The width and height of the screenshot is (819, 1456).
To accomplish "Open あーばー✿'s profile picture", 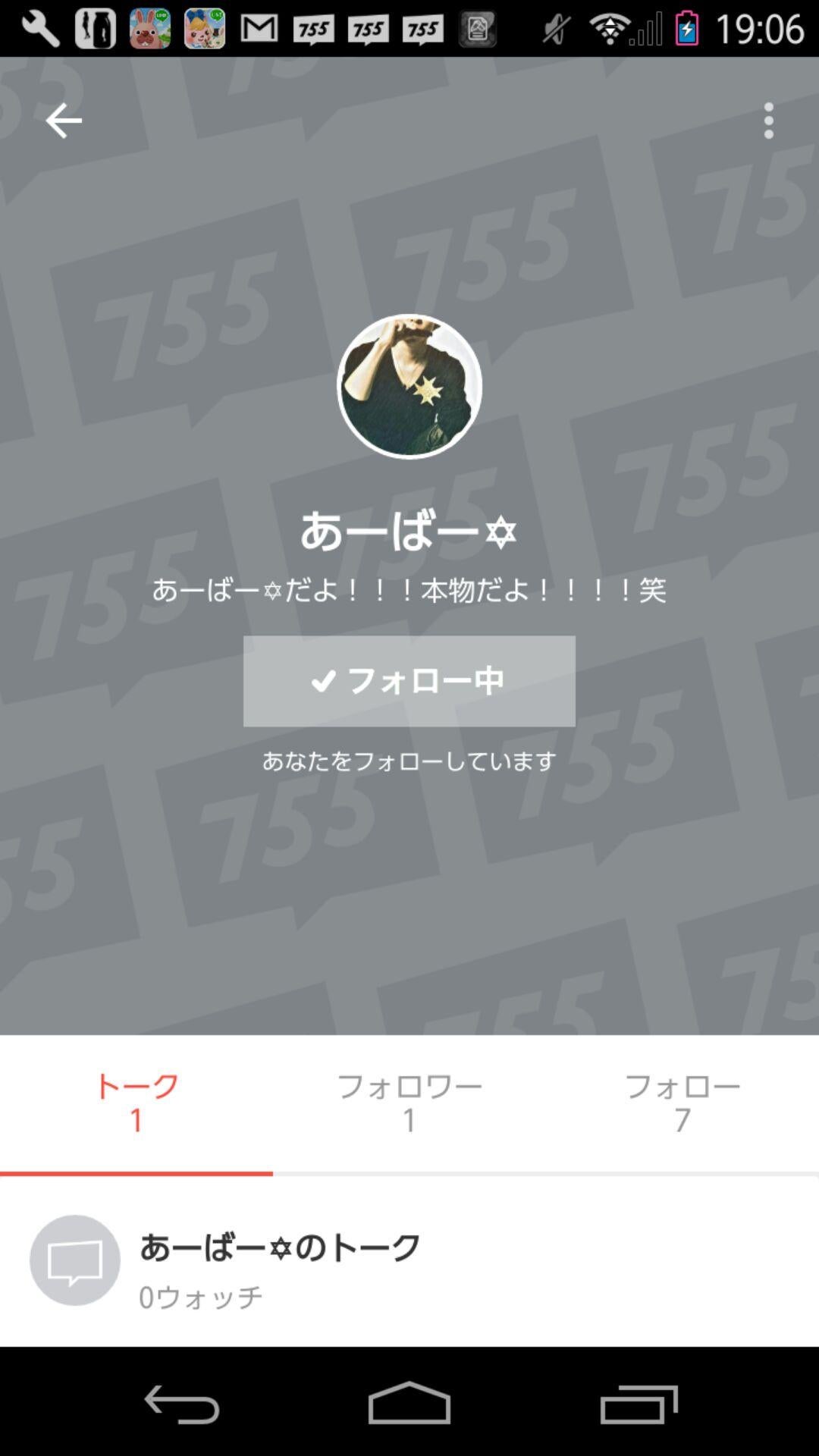I will tap(408, 385).
